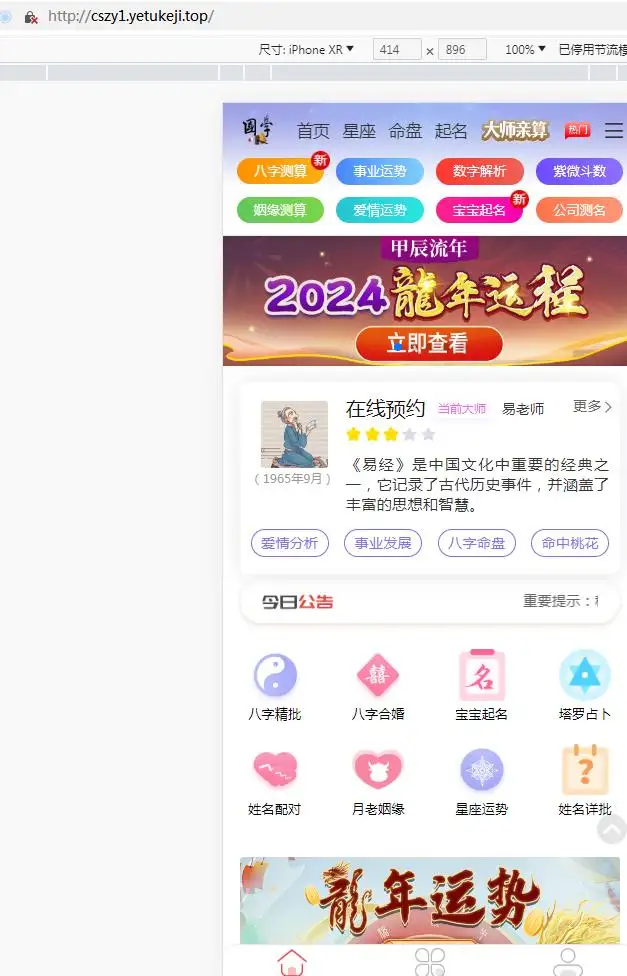This screenshot has height=976, width=627.
Task: Open the 八字精批 grid item
Action: pyautogui.click(x=275, y=686)
